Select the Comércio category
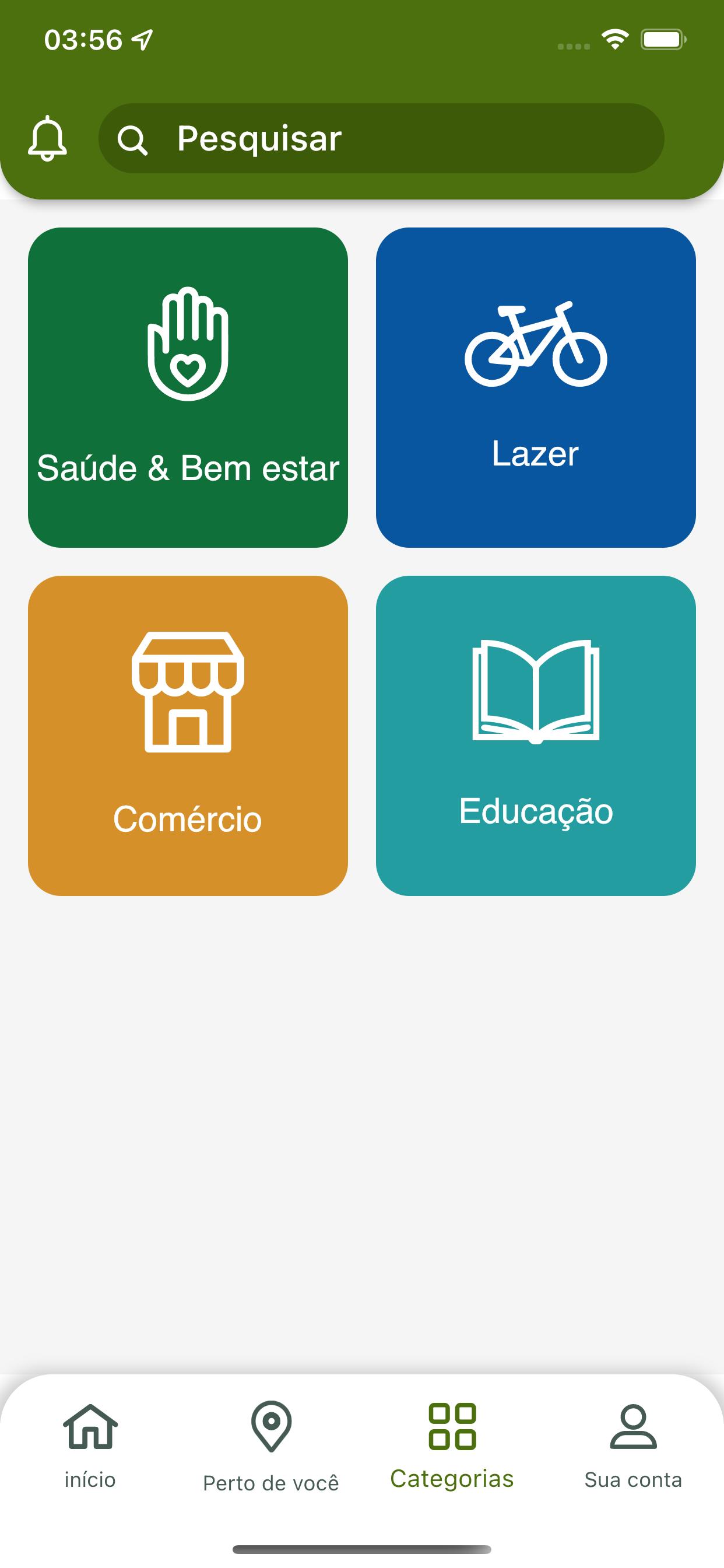 [188, 736]
